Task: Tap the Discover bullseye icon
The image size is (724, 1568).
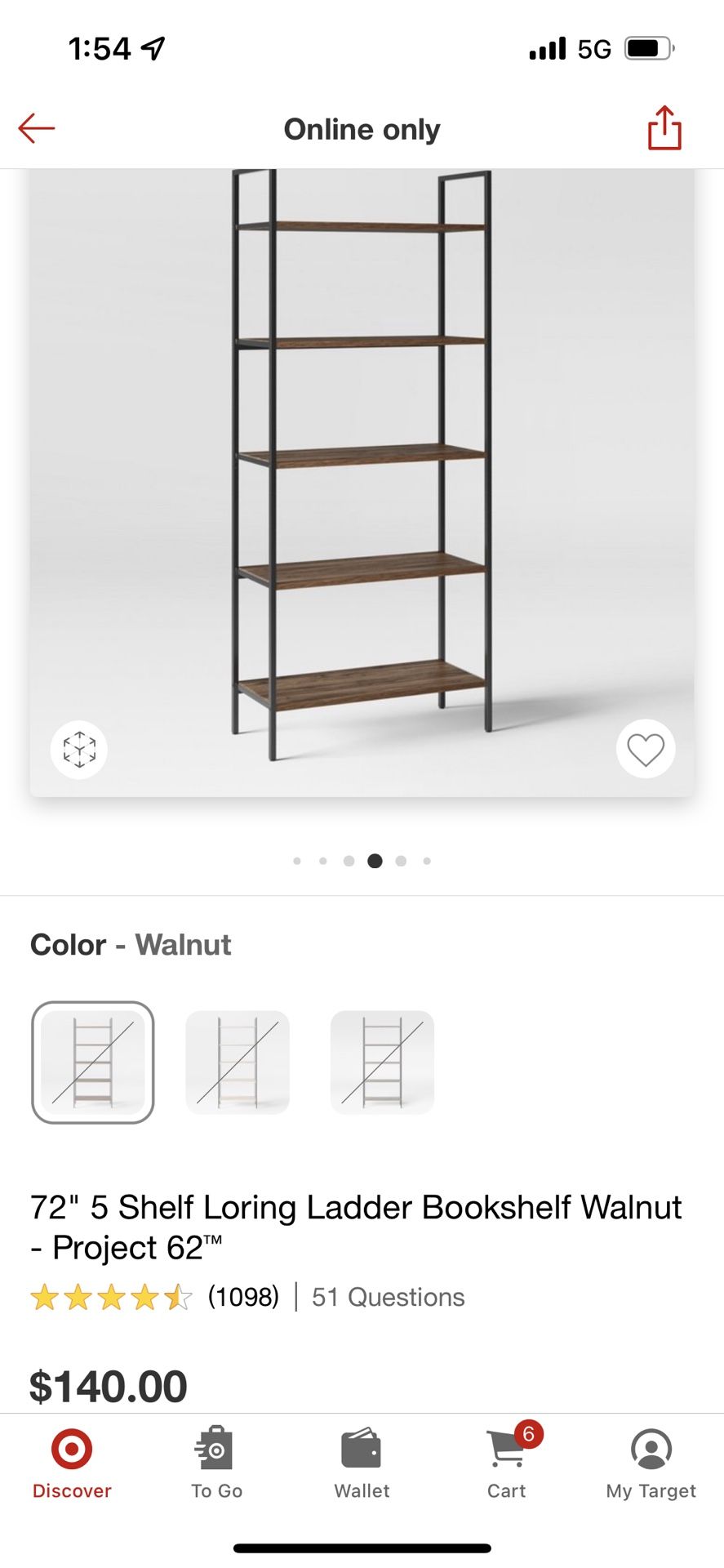Action: tap(72, 1447)
